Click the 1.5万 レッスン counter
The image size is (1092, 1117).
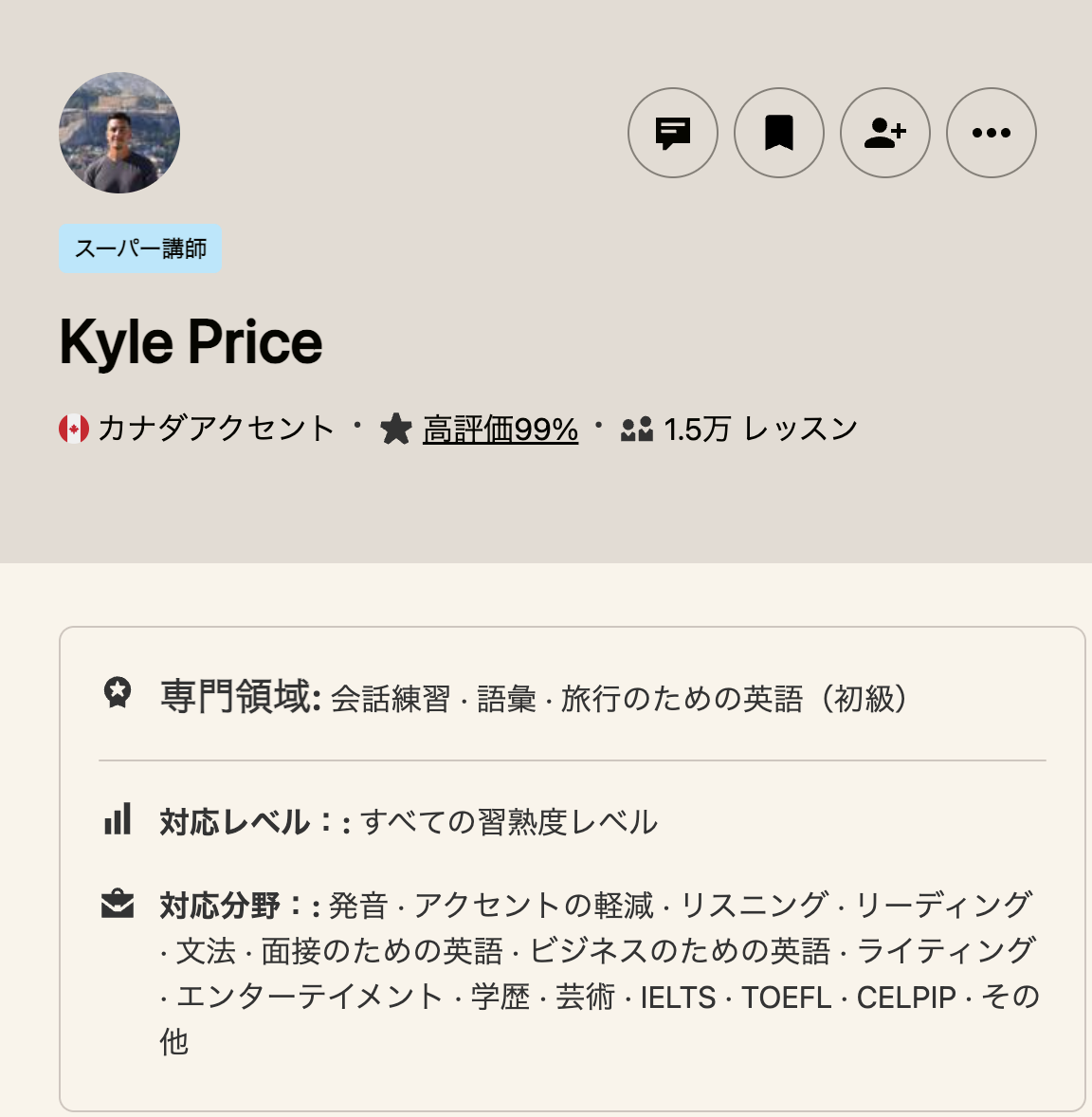[x=758, y=427]
